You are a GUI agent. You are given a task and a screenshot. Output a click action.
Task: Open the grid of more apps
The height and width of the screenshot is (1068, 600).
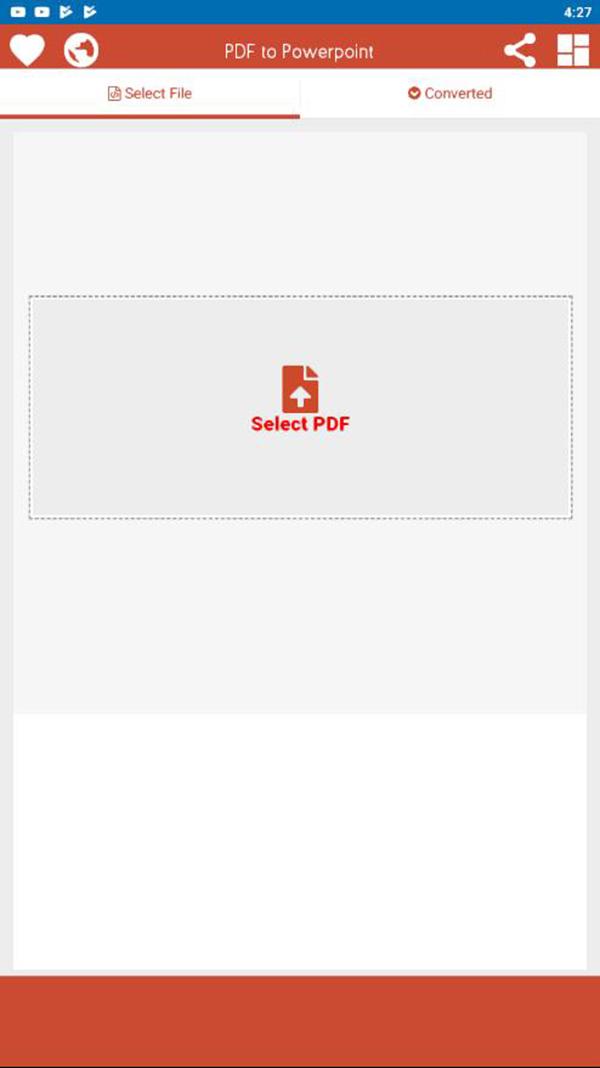[x=573, y=50]
